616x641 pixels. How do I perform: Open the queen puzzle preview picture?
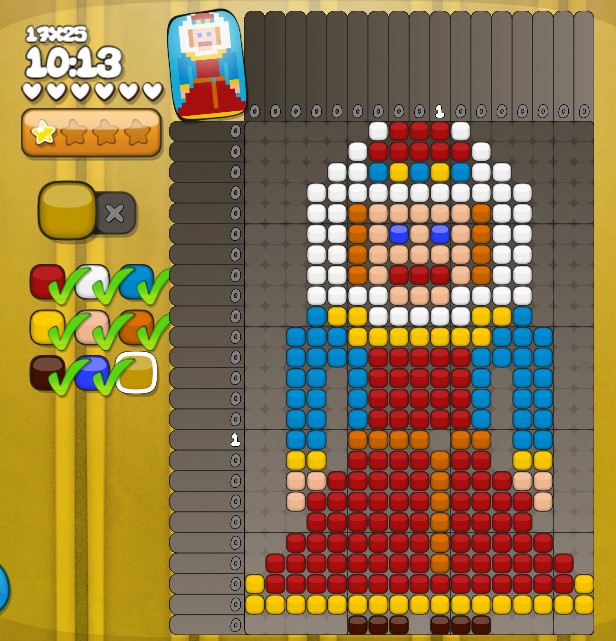click(x=207, y=62)
